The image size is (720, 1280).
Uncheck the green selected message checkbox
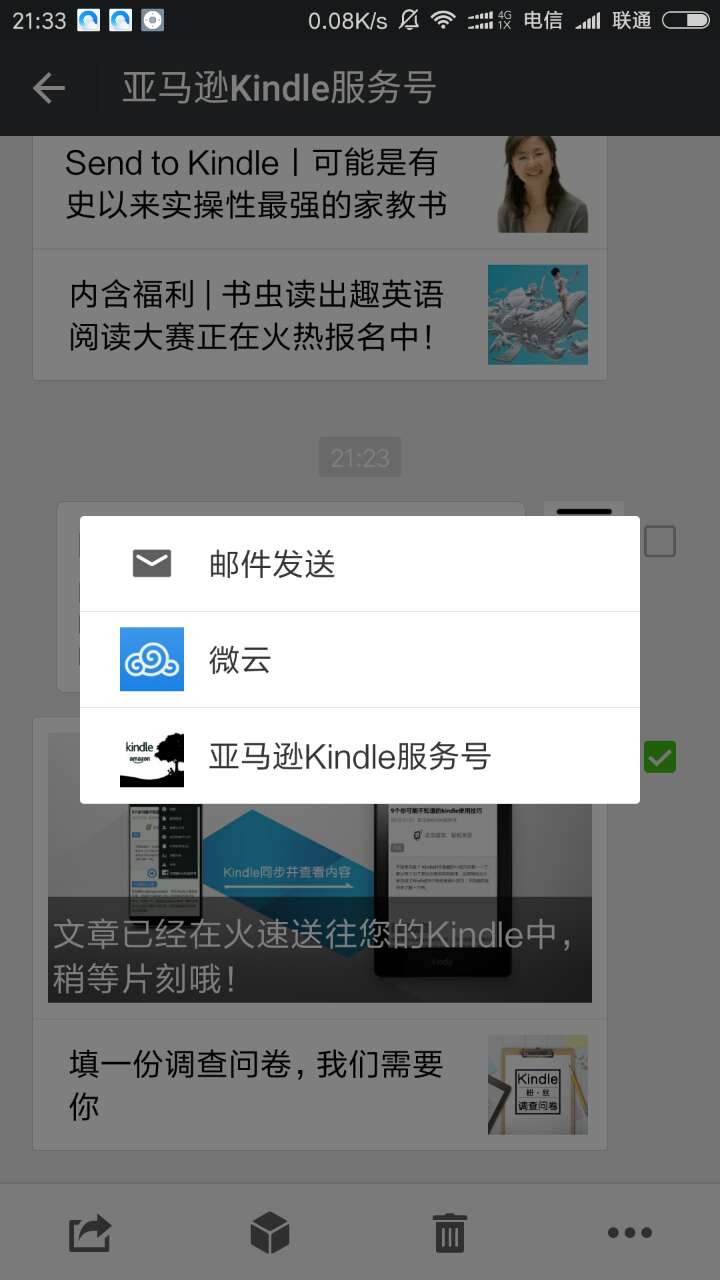[660, 757]
